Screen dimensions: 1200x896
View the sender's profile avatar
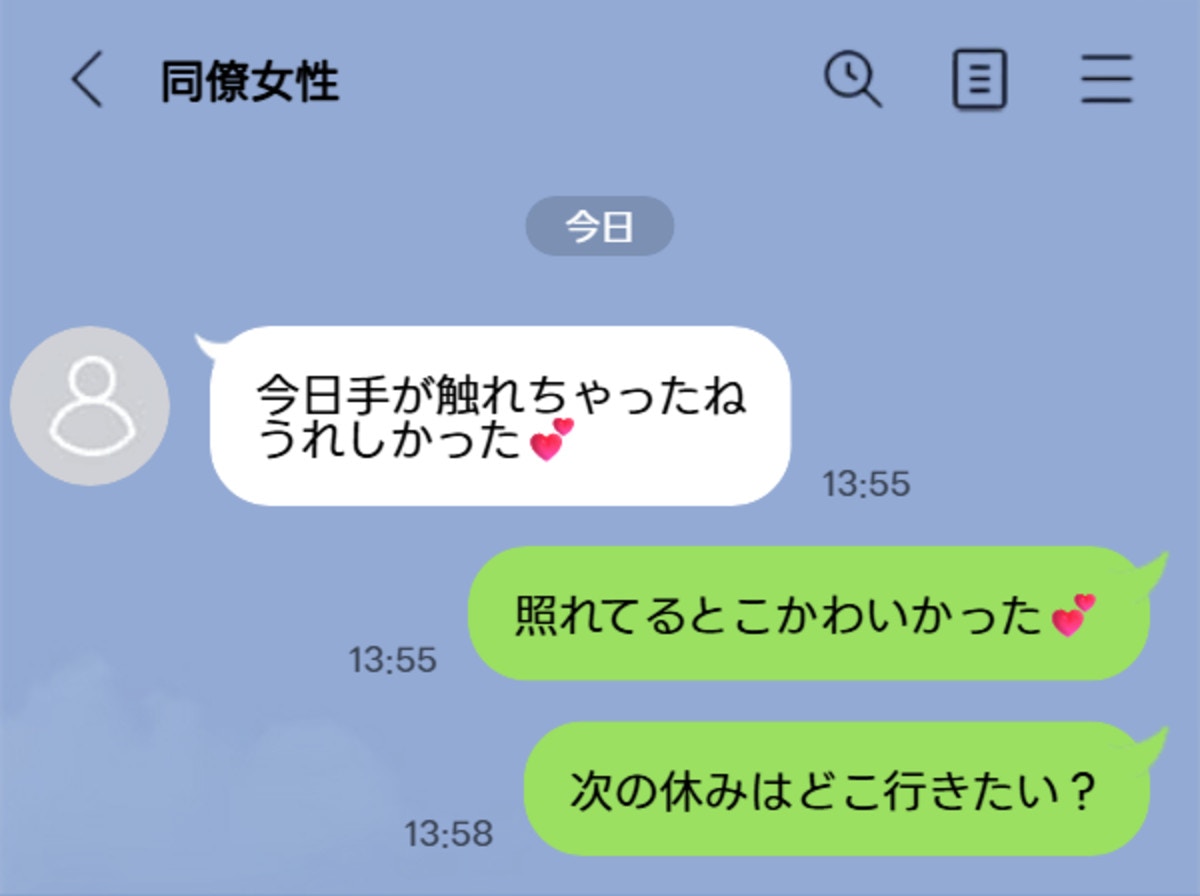pos(90,406)
